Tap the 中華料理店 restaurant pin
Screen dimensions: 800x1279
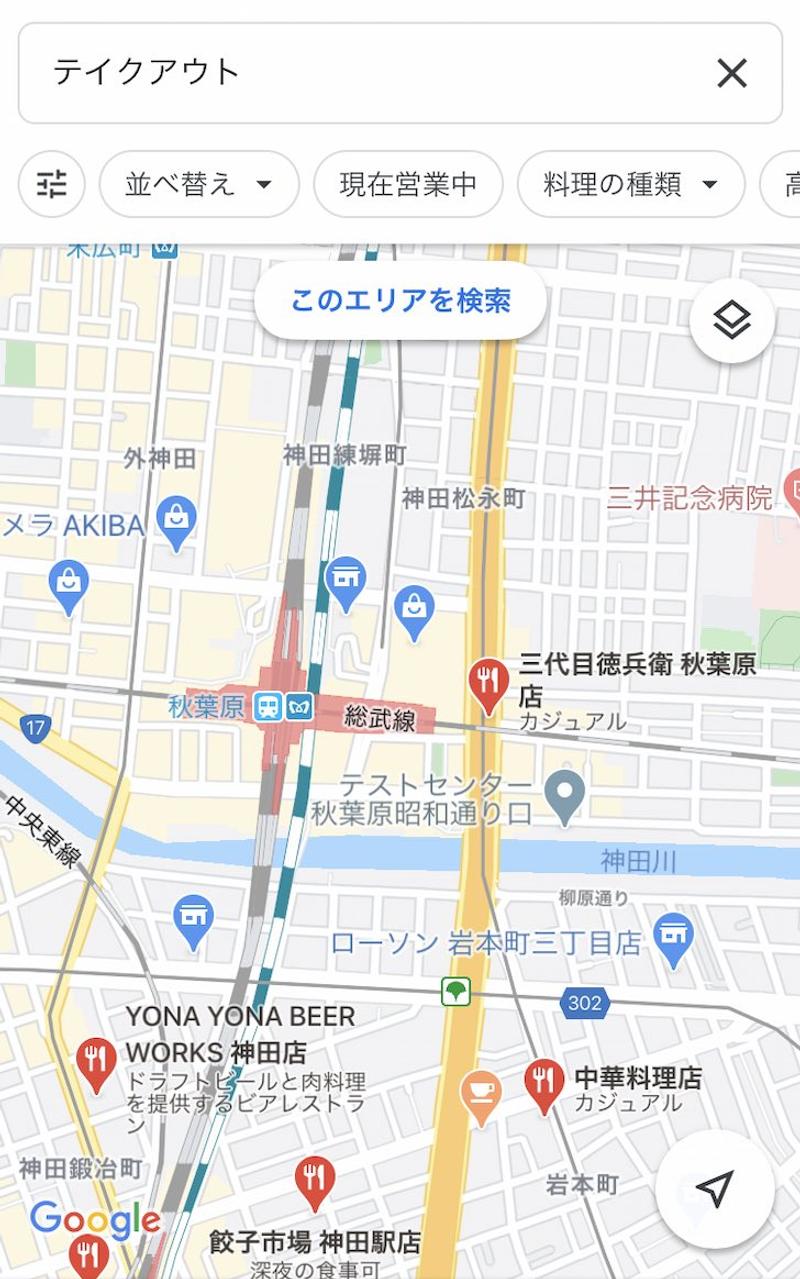point(543,1080)
